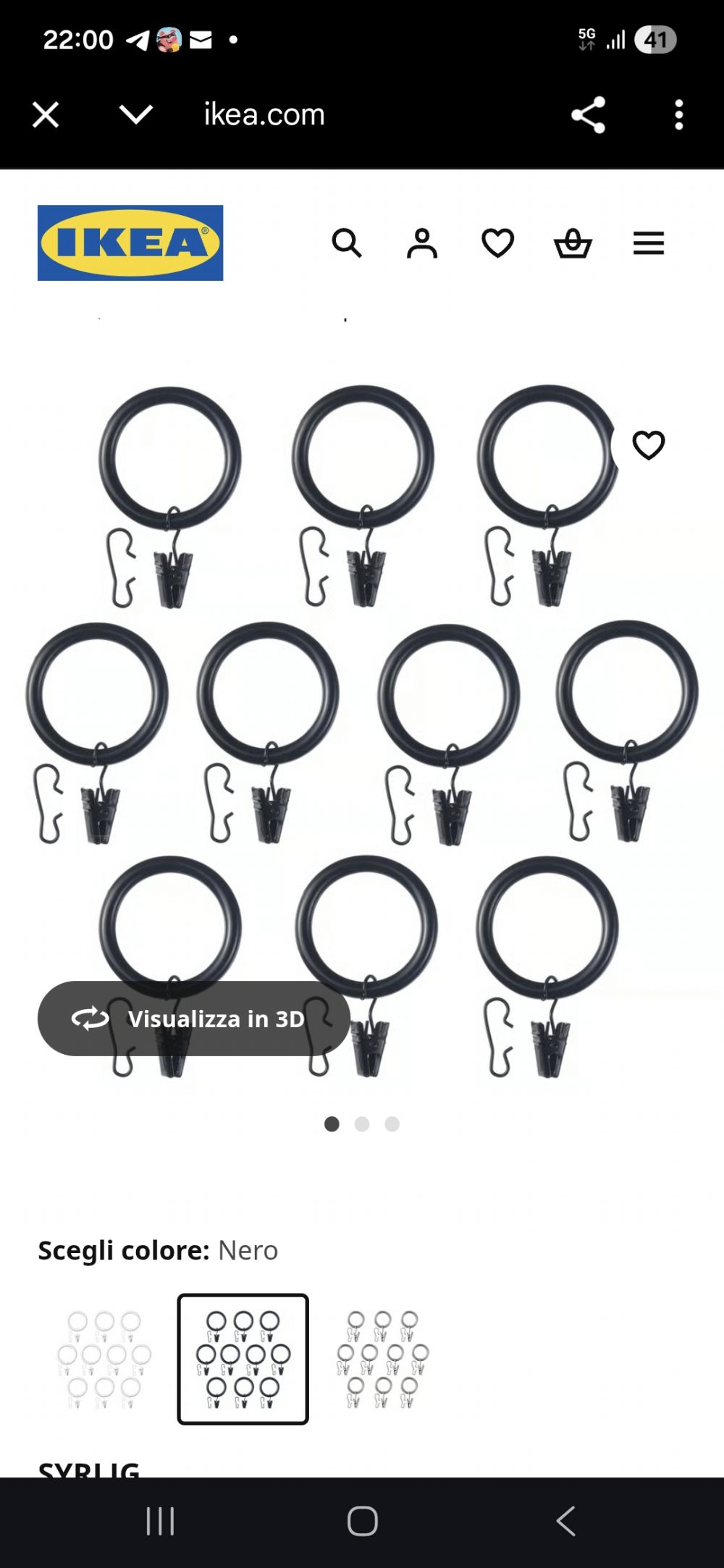Tap Visualizza in 3D button
724x1568 pixels.
pyautogui.click(x=194, y=1019)
